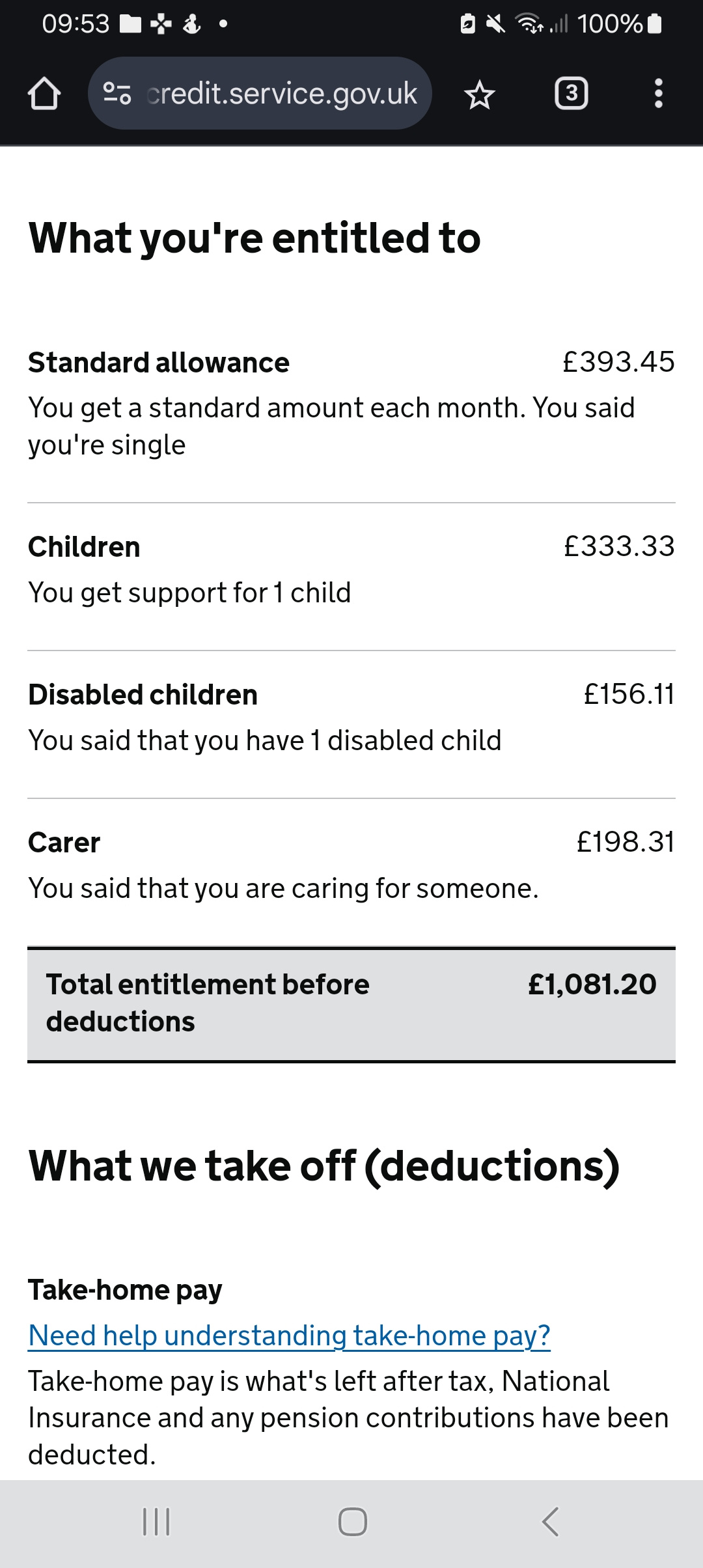
Task: View site info icon in address bar
Action: click(117, 94)
